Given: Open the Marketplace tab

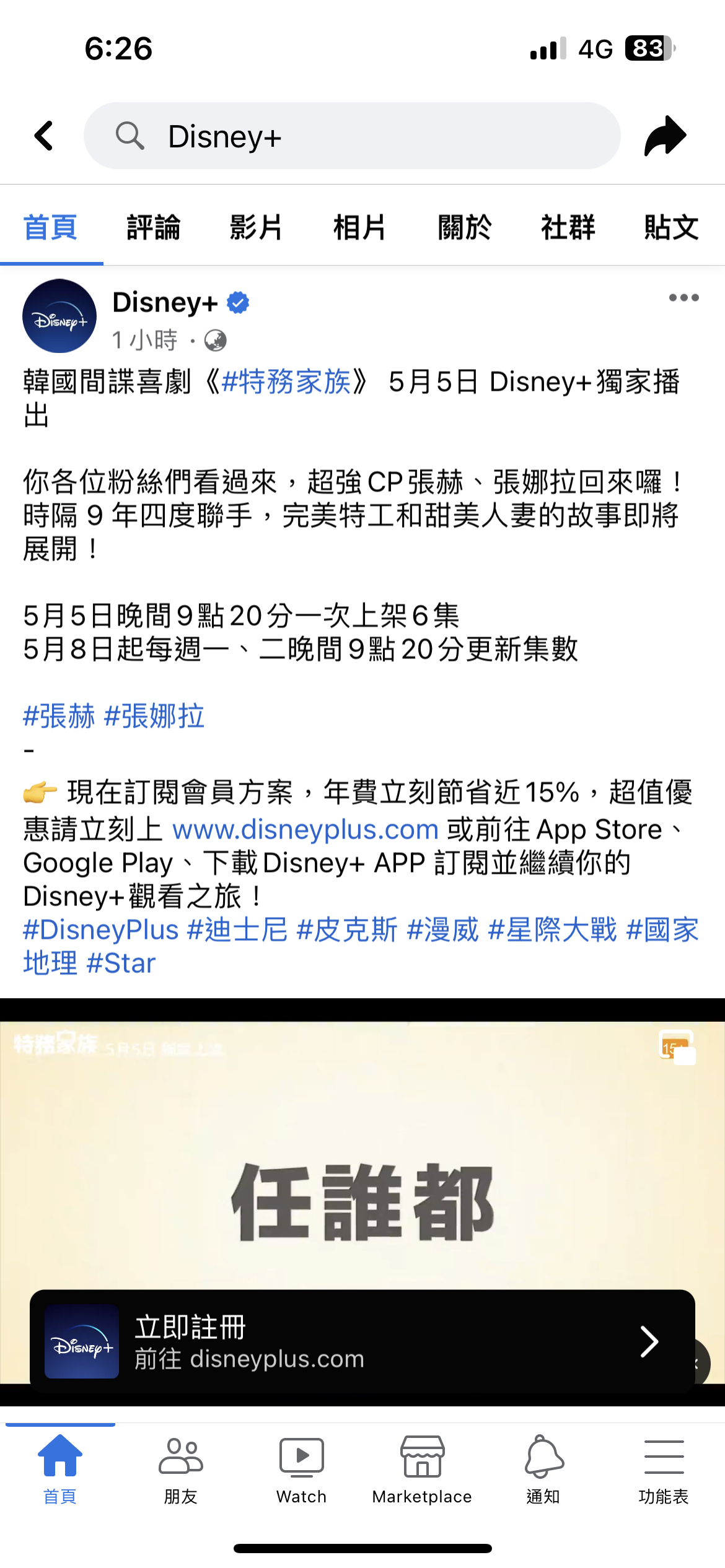Looking at the screenshot, I should tap(422, 1470).
